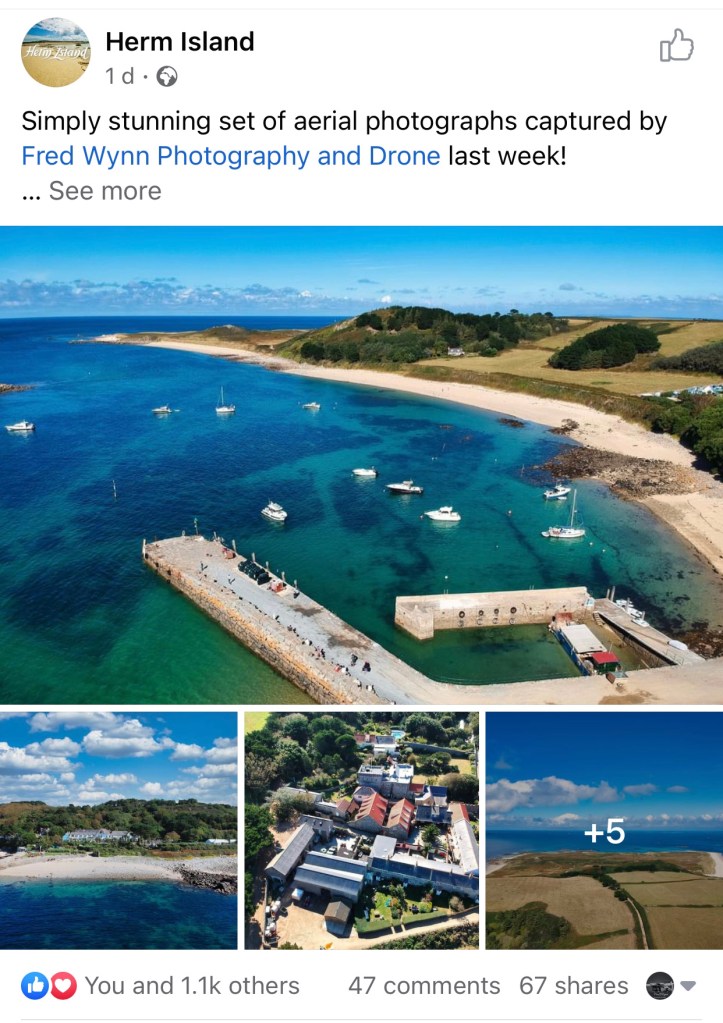Viewport: 723px width, 1023px height.
Task: Open Fred Wynn Photography and Drone link
Action: [x=231, y=156]
